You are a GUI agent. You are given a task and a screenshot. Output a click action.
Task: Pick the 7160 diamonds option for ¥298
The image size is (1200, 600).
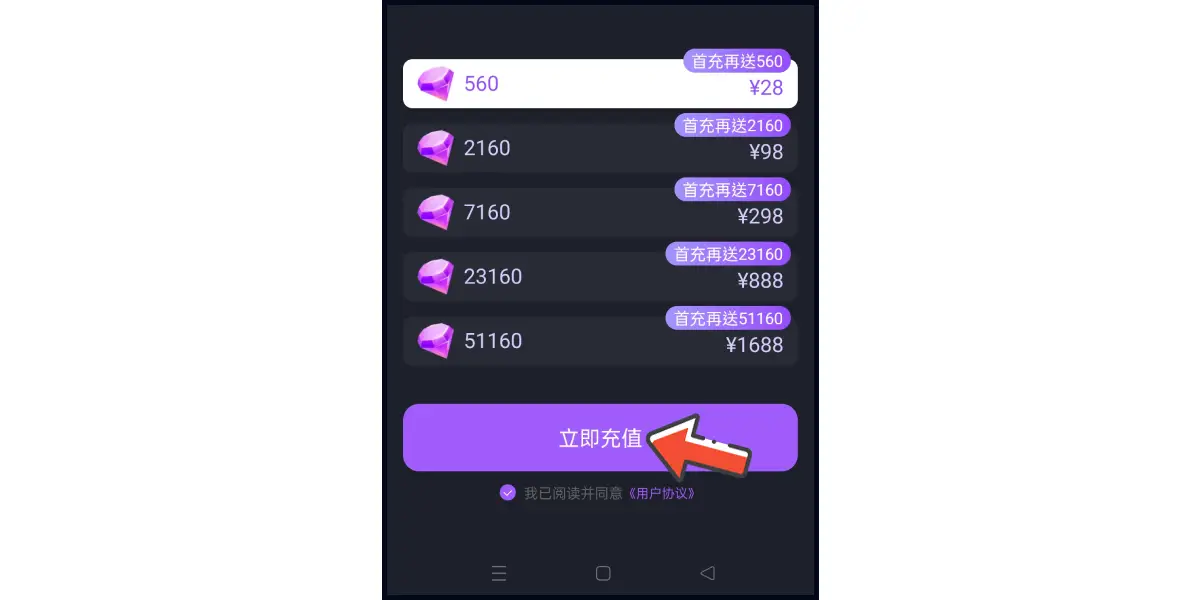point(600,212)
